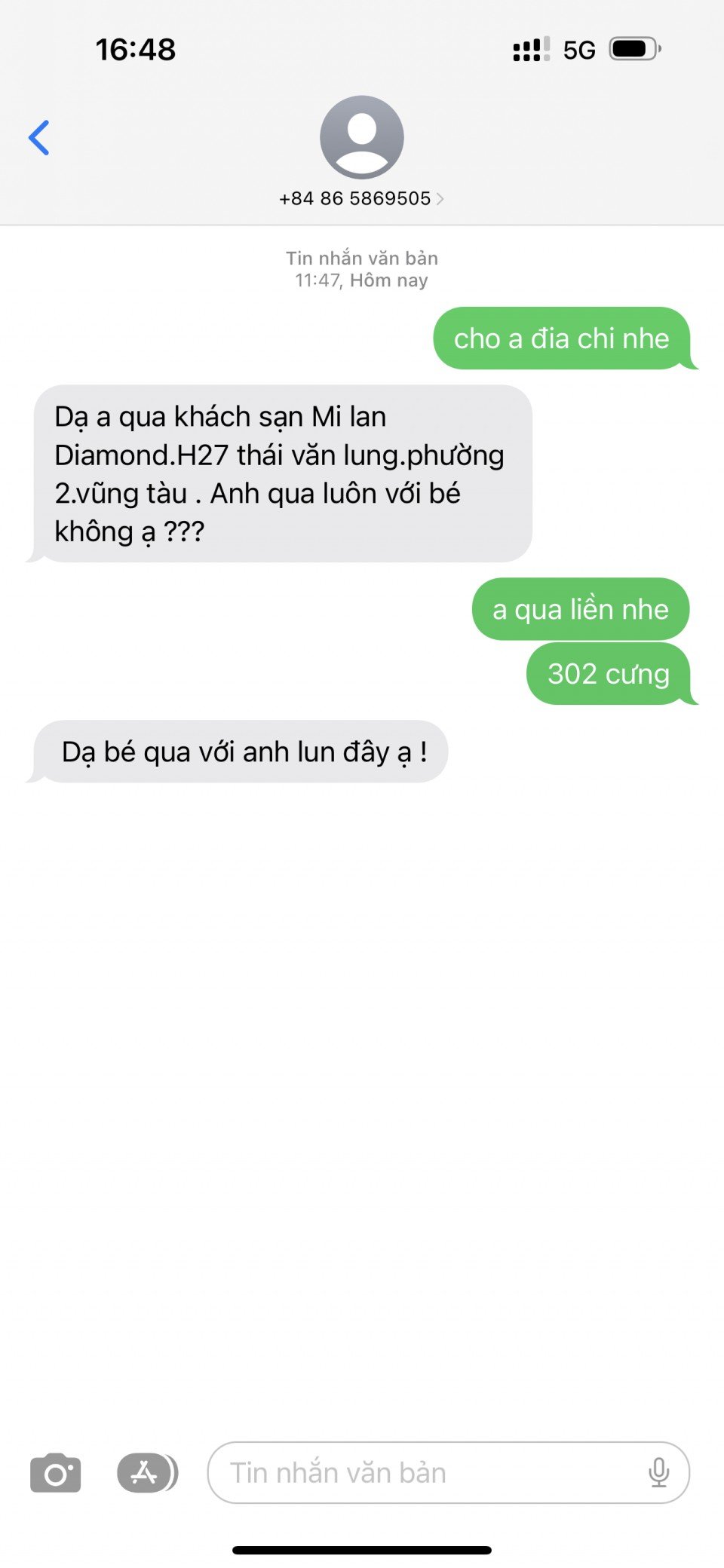Focus the Tin nhắn văn bản field
This screenshot has height=1568, width=724.
(422, 1472)
